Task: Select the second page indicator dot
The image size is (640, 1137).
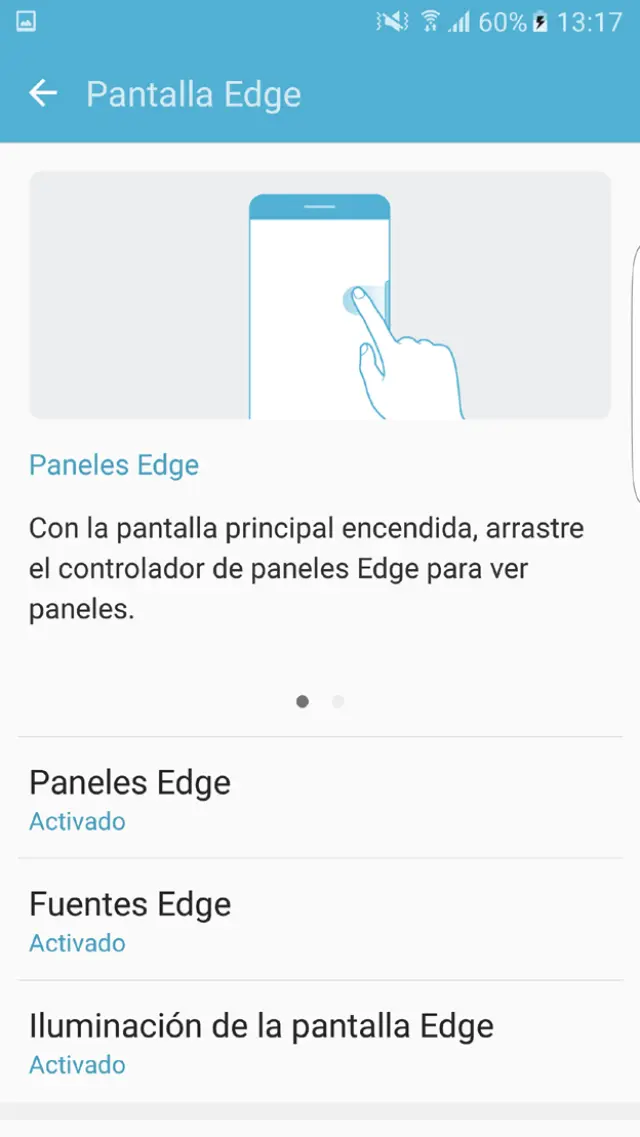Action: [338, 702]
